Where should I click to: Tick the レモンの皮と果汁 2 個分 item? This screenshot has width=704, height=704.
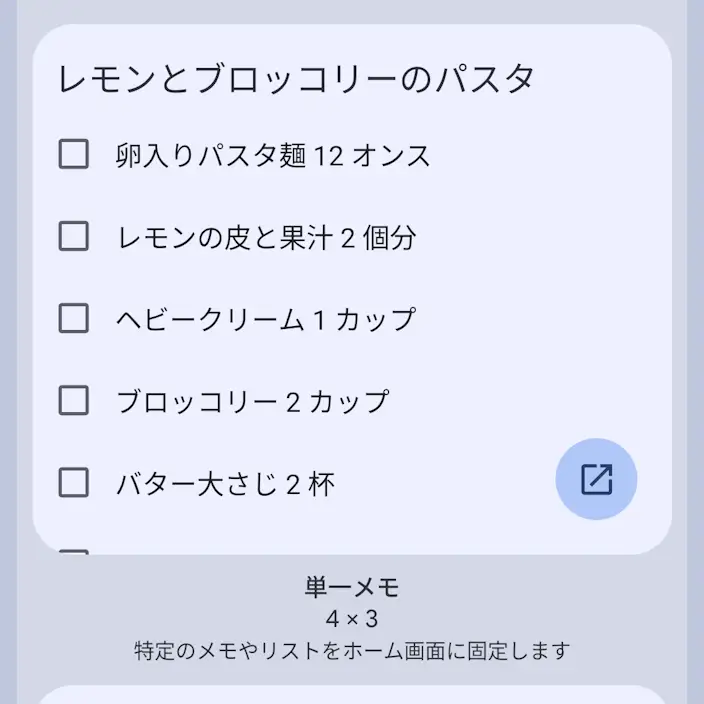(x=74, y=236)
